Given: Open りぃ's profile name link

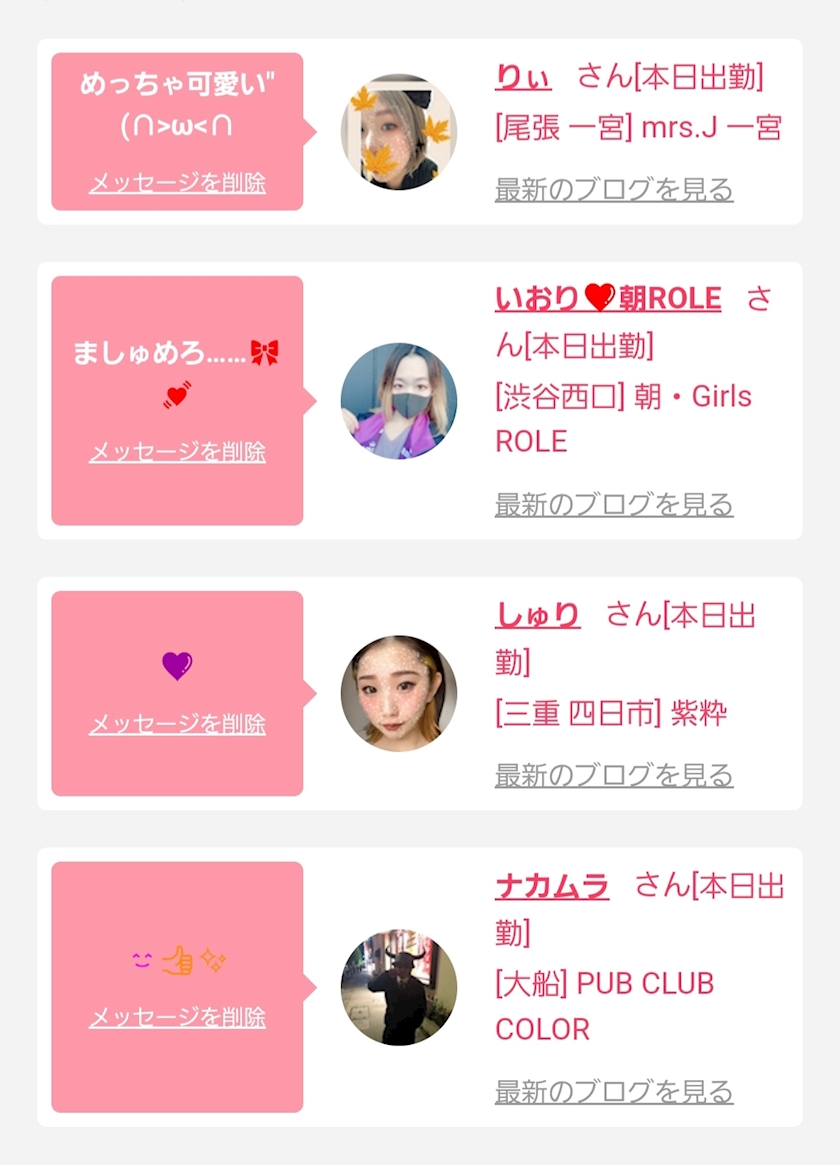Looking at the screenshot, I should (524, 77).
